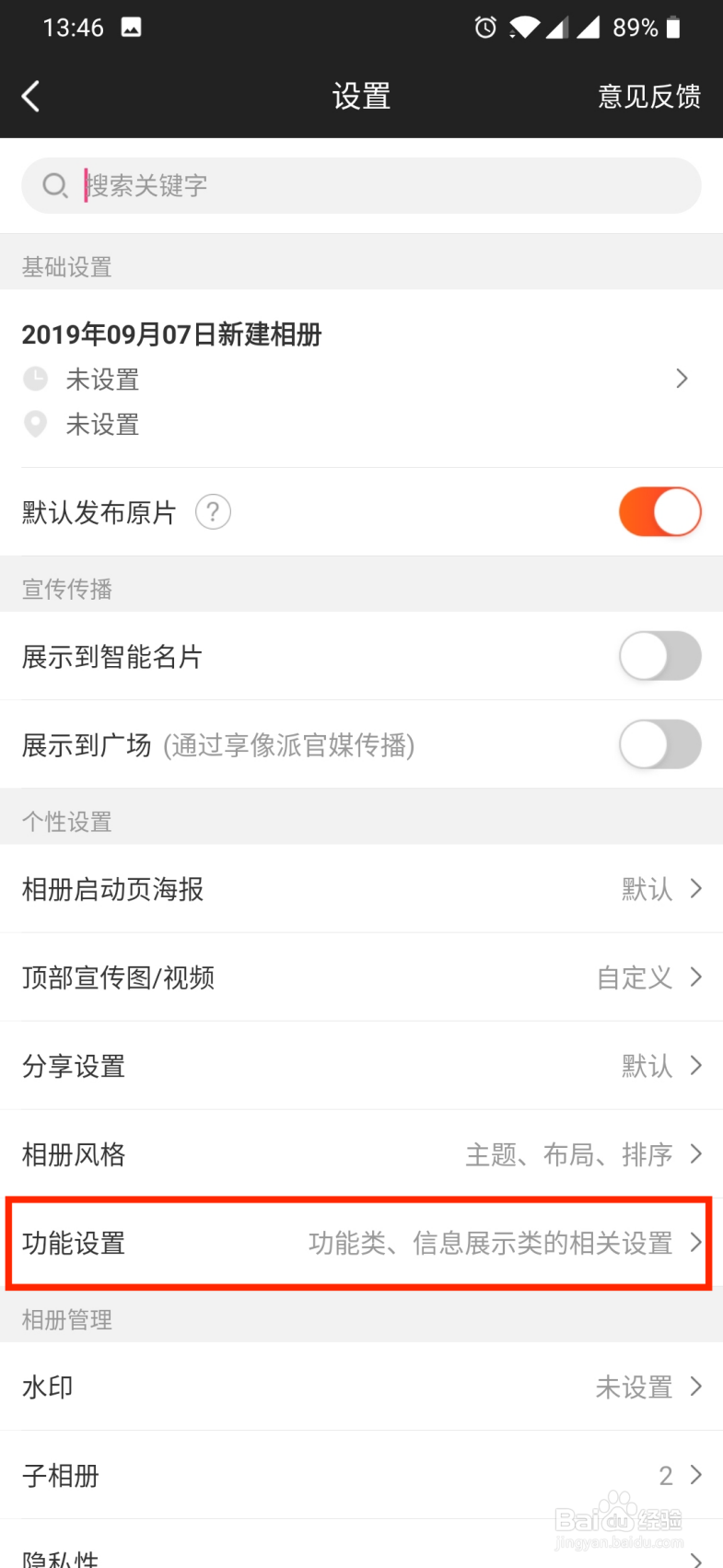Disable the 默认发布原片 toggle
This screenshot has height=1568, width=723.
[659, 512]
